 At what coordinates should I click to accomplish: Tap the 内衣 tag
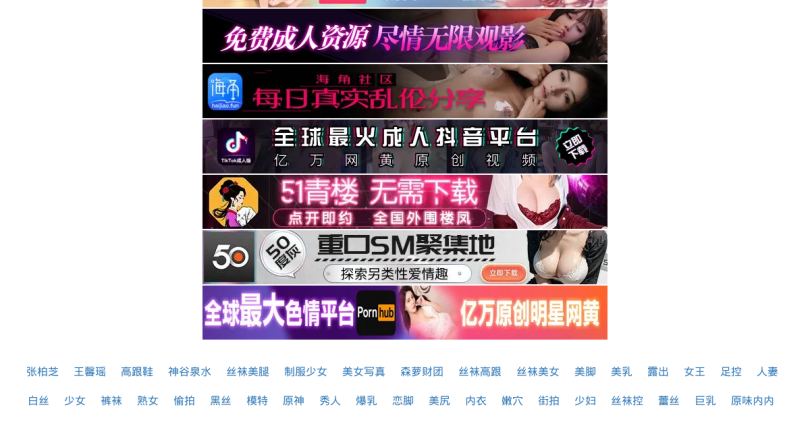point(475,401)
